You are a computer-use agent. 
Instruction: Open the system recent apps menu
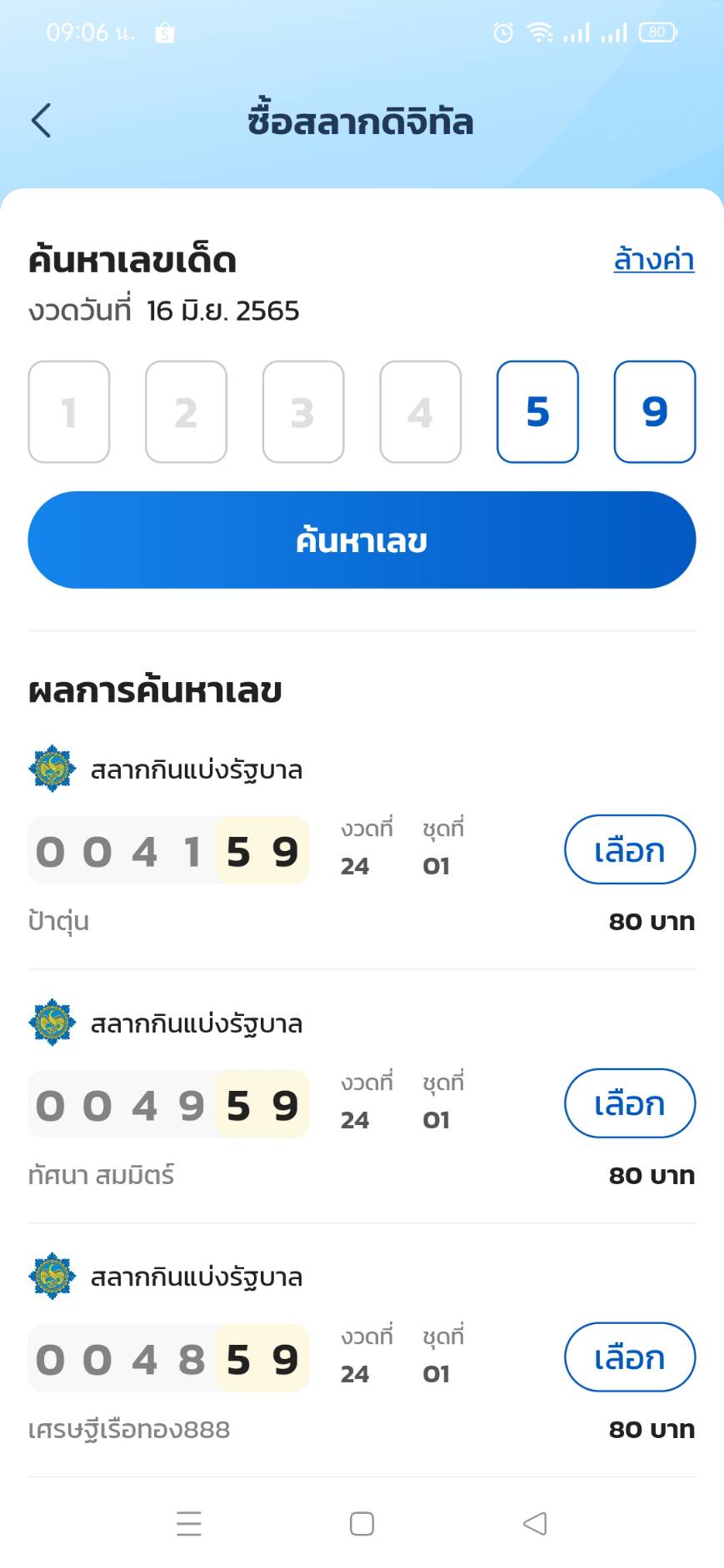pos(189,1523)
